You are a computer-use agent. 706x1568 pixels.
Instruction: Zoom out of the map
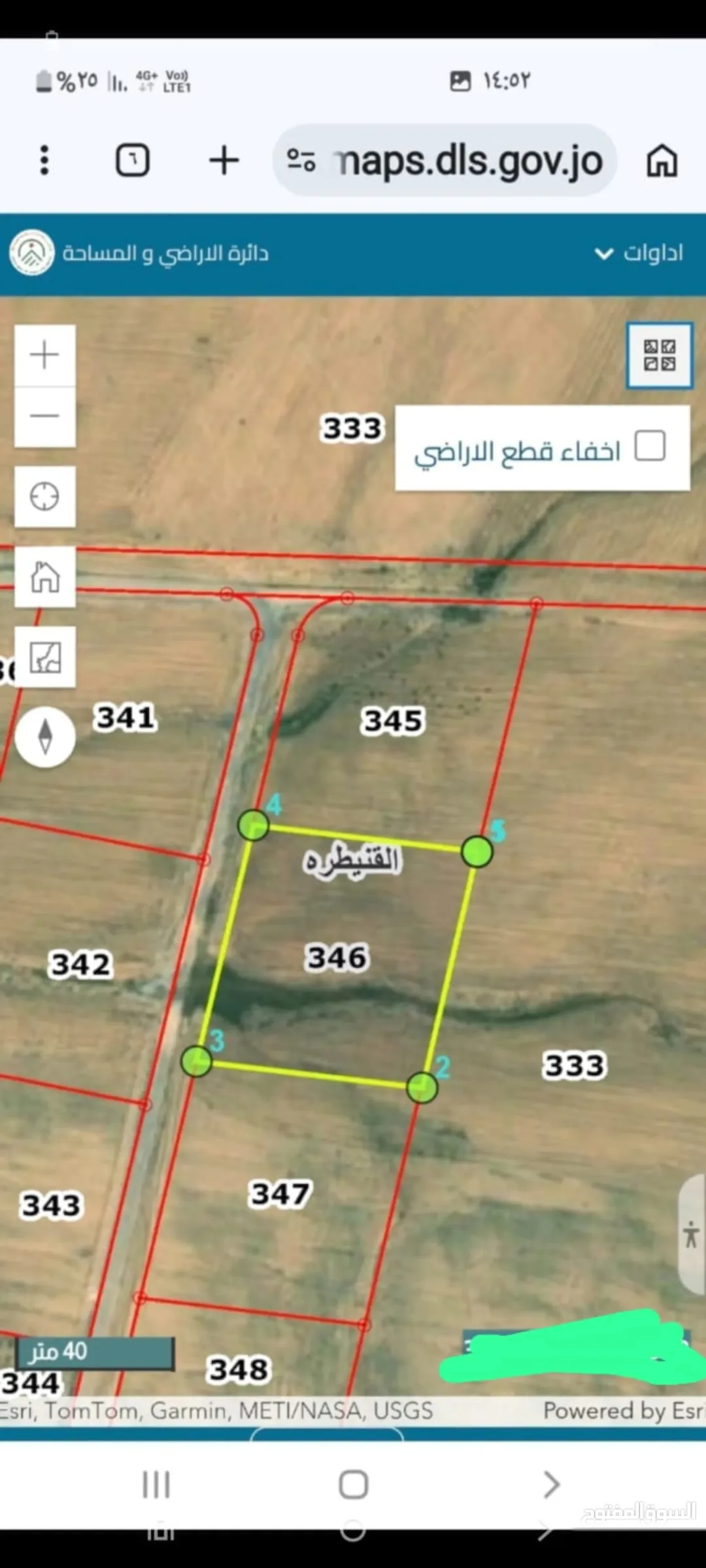click(45, 416)
